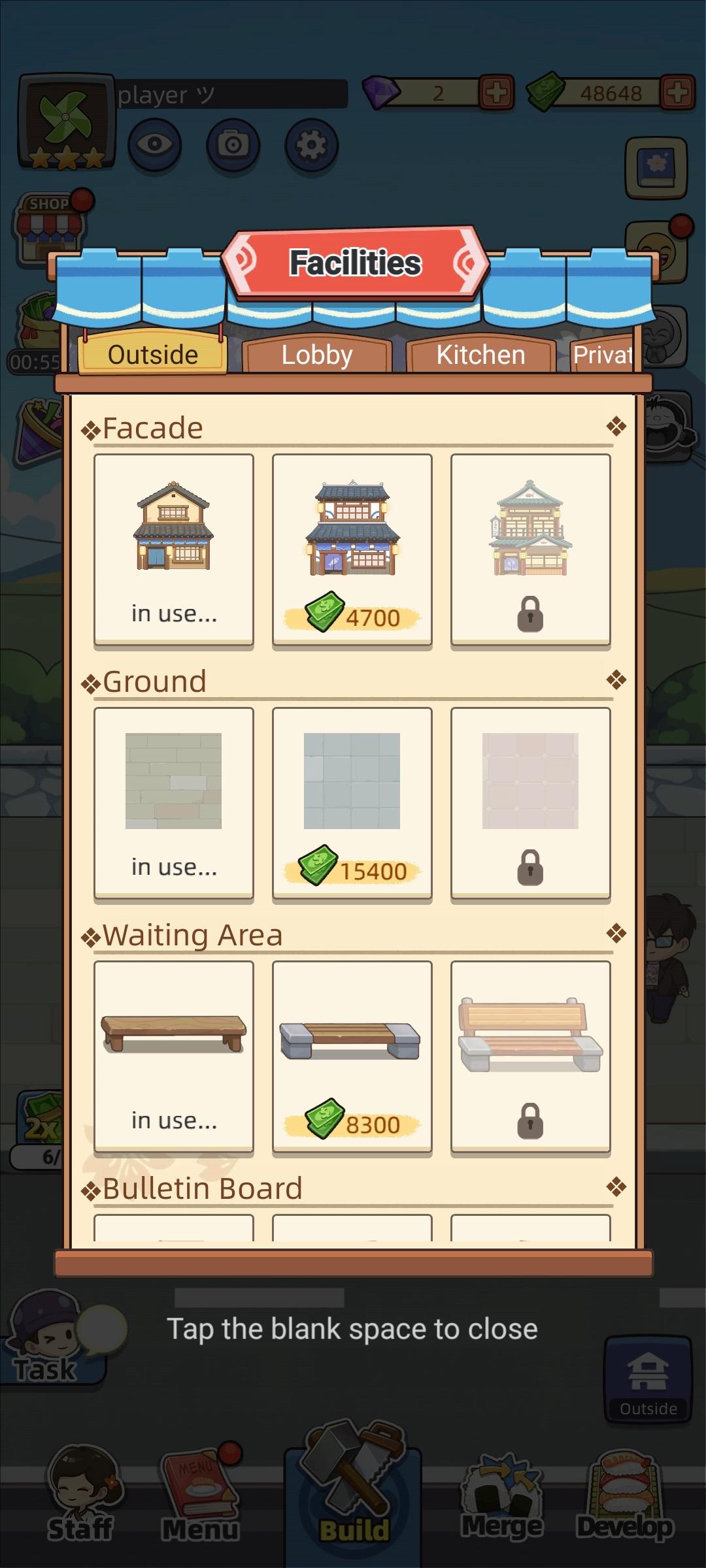Tap the locked facade building
Viewport: 706px width, 1568px height.
click(530, 550)
